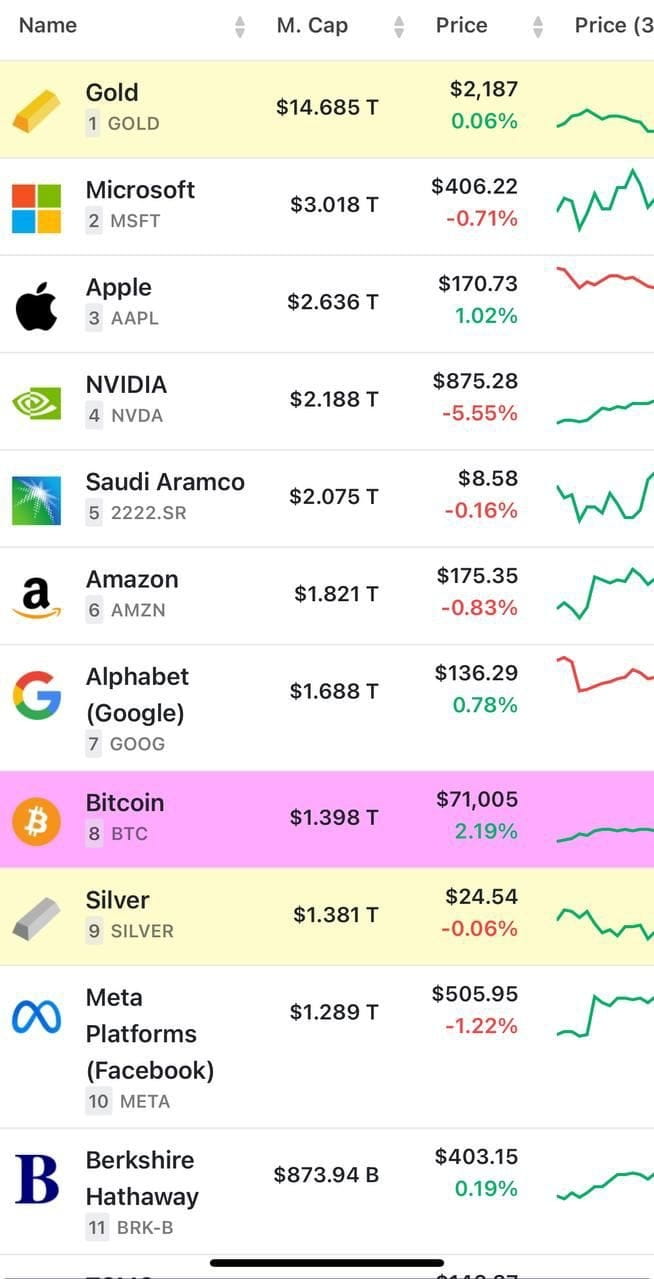Open Berkshire Hathaway details
This screenshot has width=654, height=1279.
(x=142, y=1178)
